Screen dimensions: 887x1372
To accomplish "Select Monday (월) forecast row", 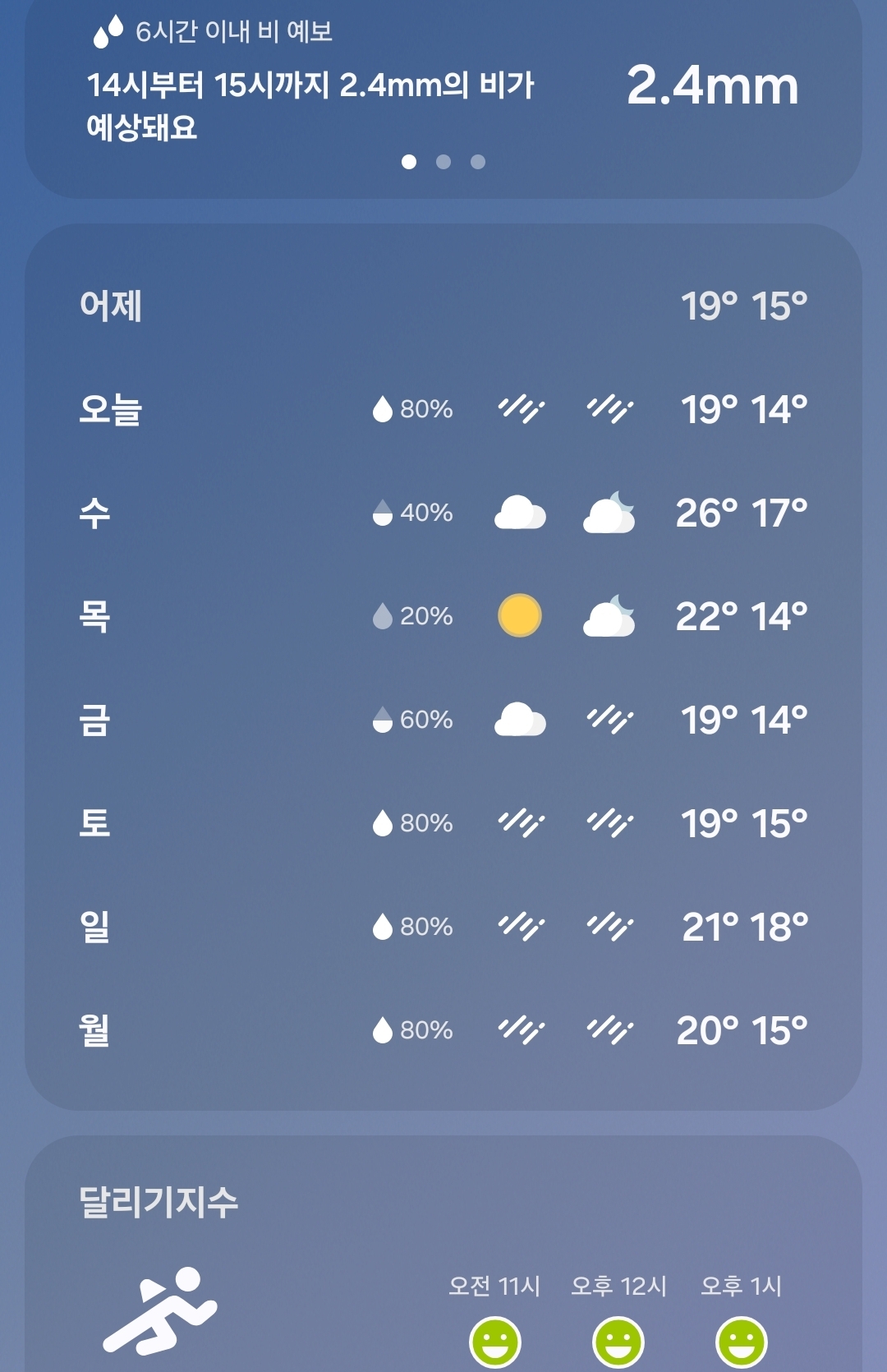I will tap(443, 1030).
